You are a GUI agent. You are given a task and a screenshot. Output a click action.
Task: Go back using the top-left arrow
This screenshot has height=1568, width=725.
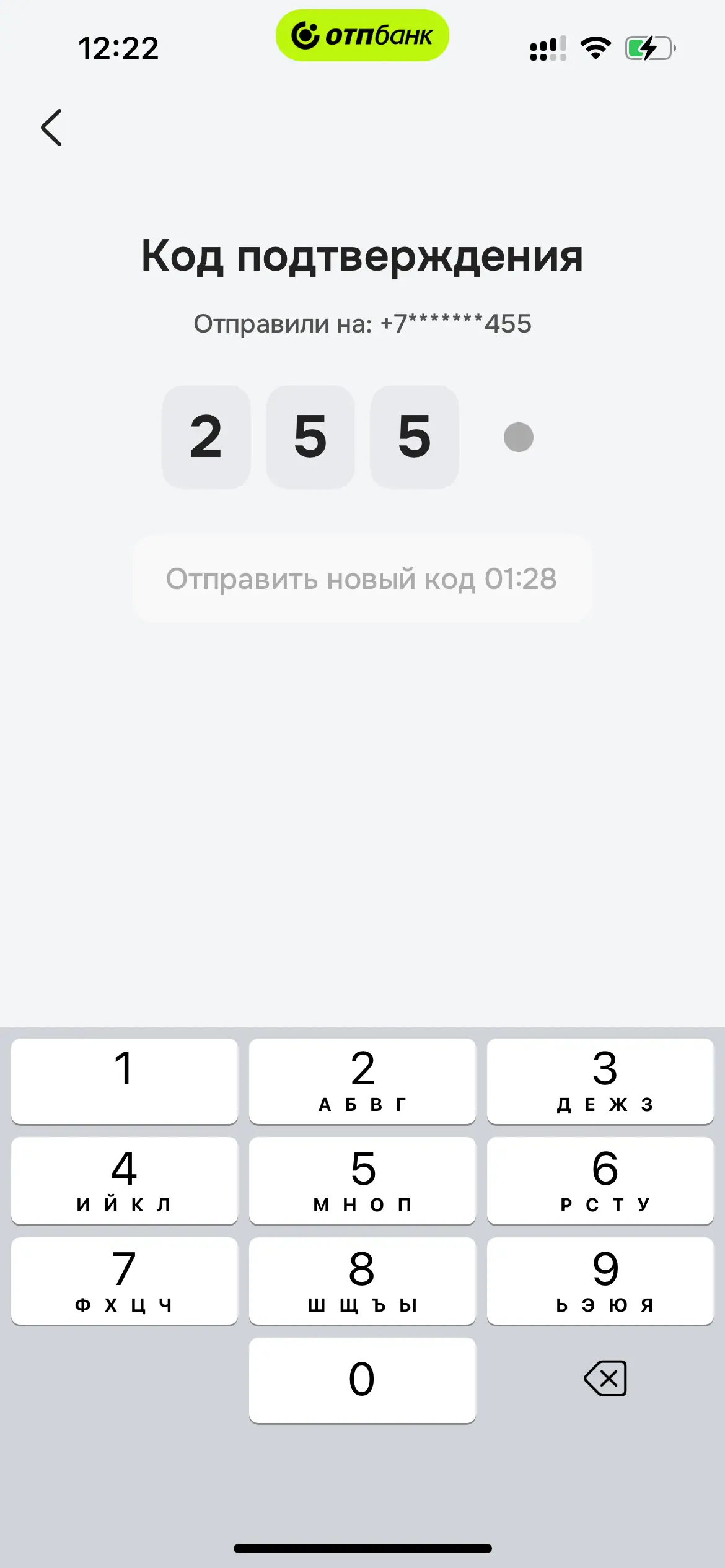click(52, 128)
